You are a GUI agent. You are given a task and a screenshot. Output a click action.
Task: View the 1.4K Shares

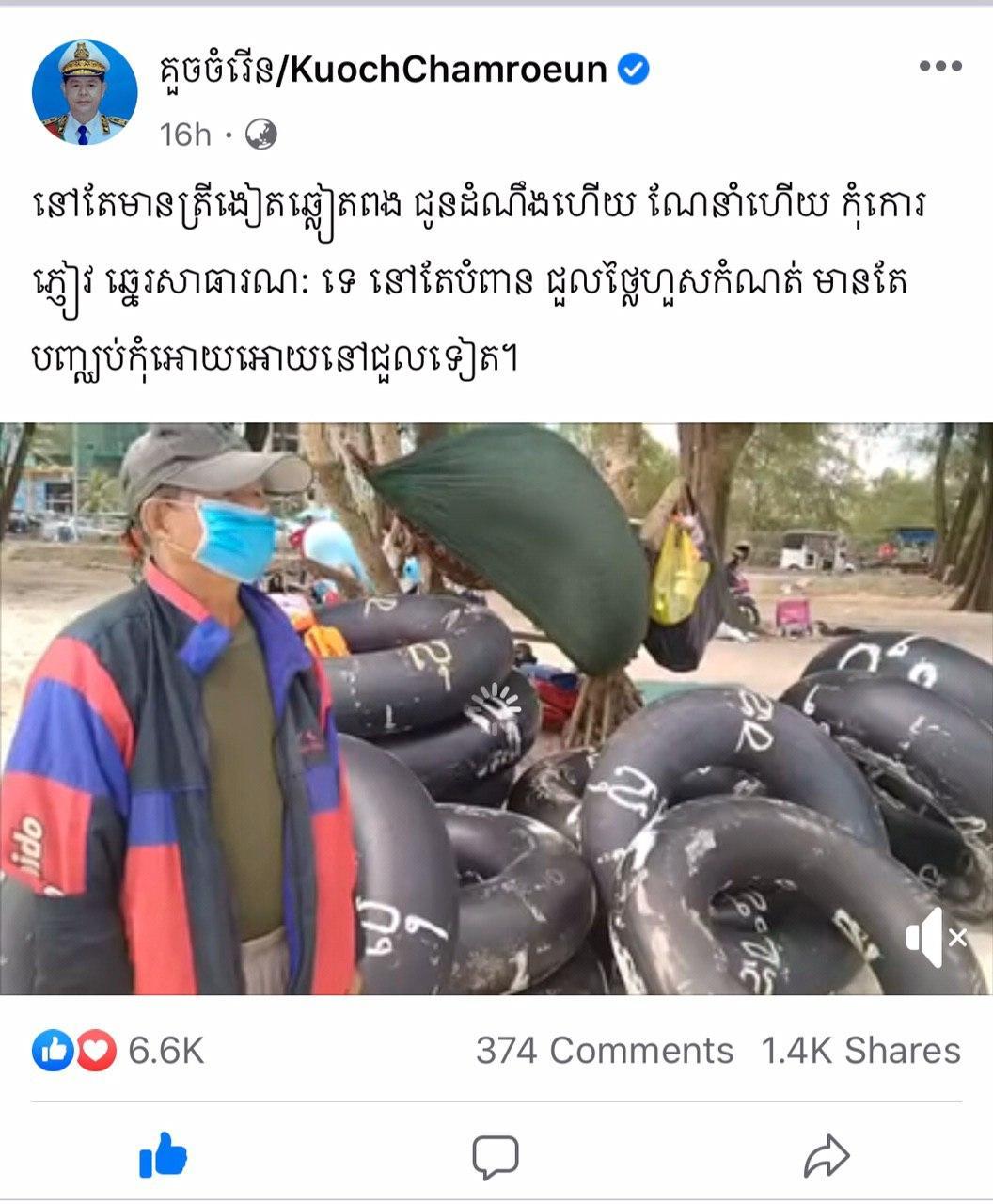click(860, 1050)
